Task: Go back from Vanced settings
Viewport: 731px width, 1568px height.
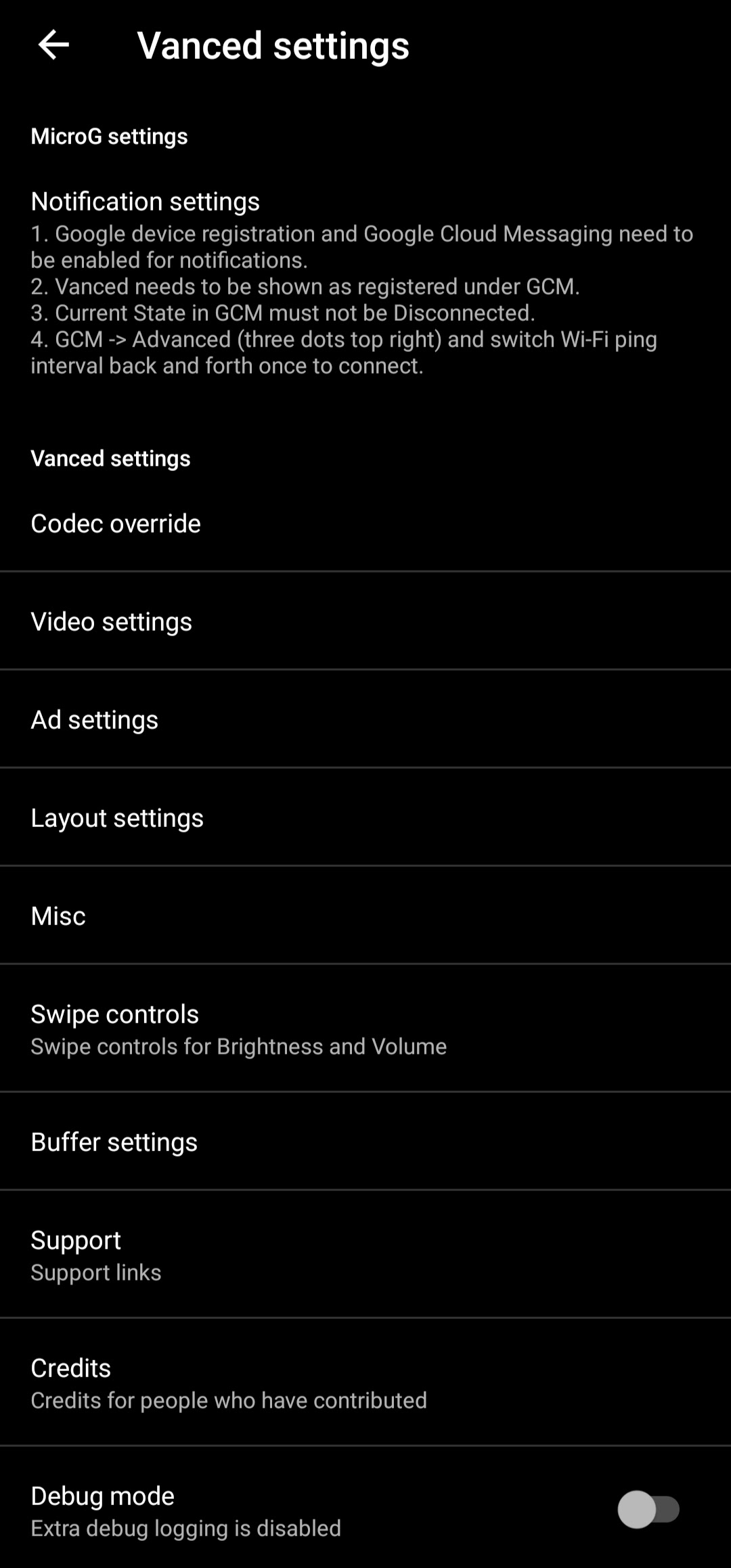Action: tap(53, 45)
